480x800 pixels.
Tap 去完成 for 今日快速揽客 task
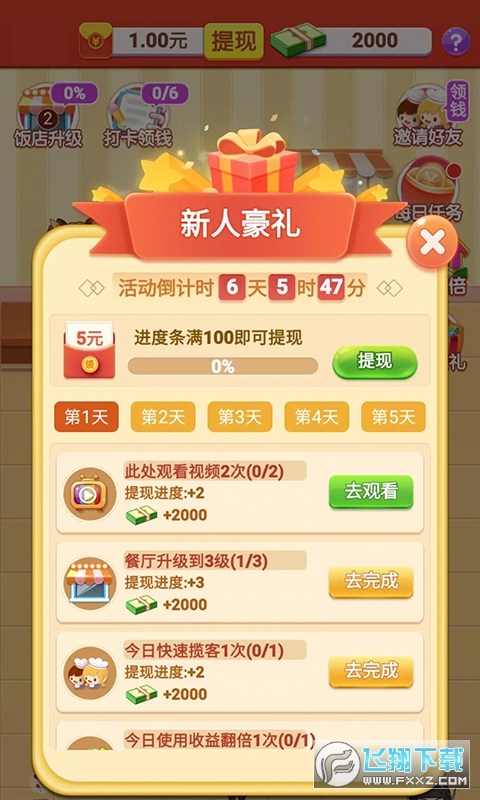(371, 671)
